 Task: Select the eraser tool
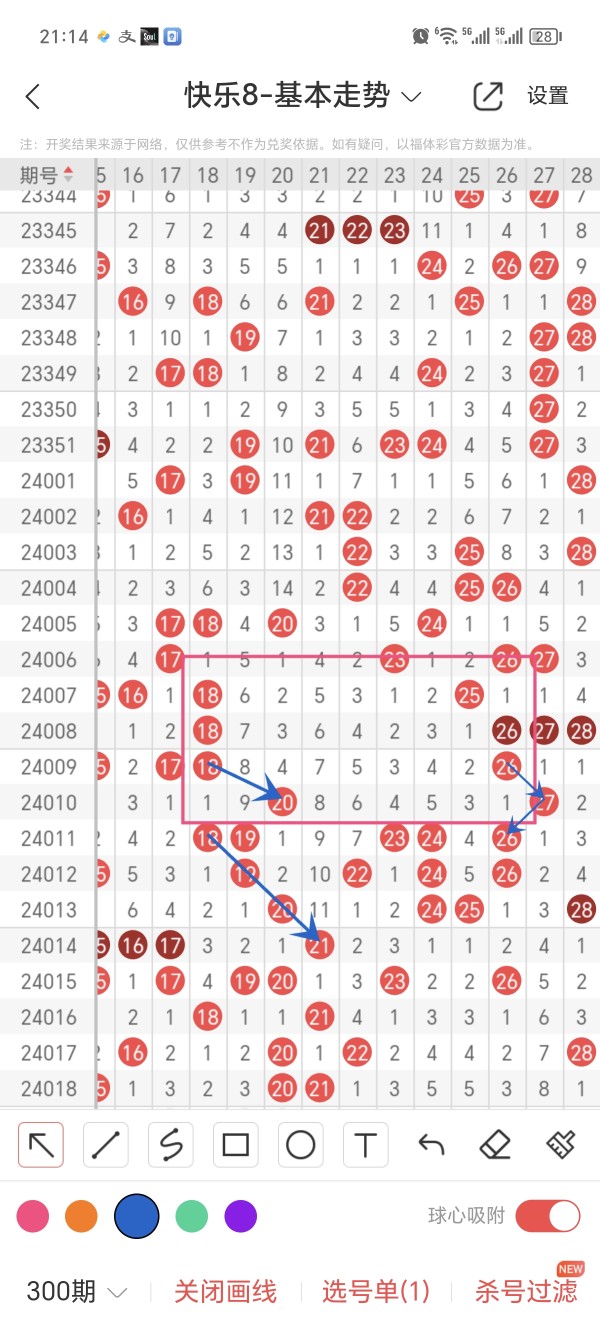pos(495,1144)
